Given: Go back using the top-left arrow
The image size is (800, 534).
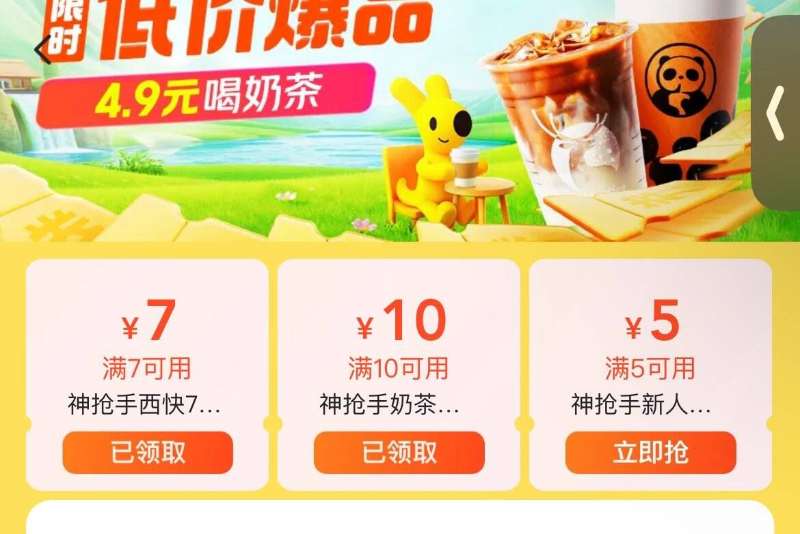Looking at the screenshot, I should (41, 49).
